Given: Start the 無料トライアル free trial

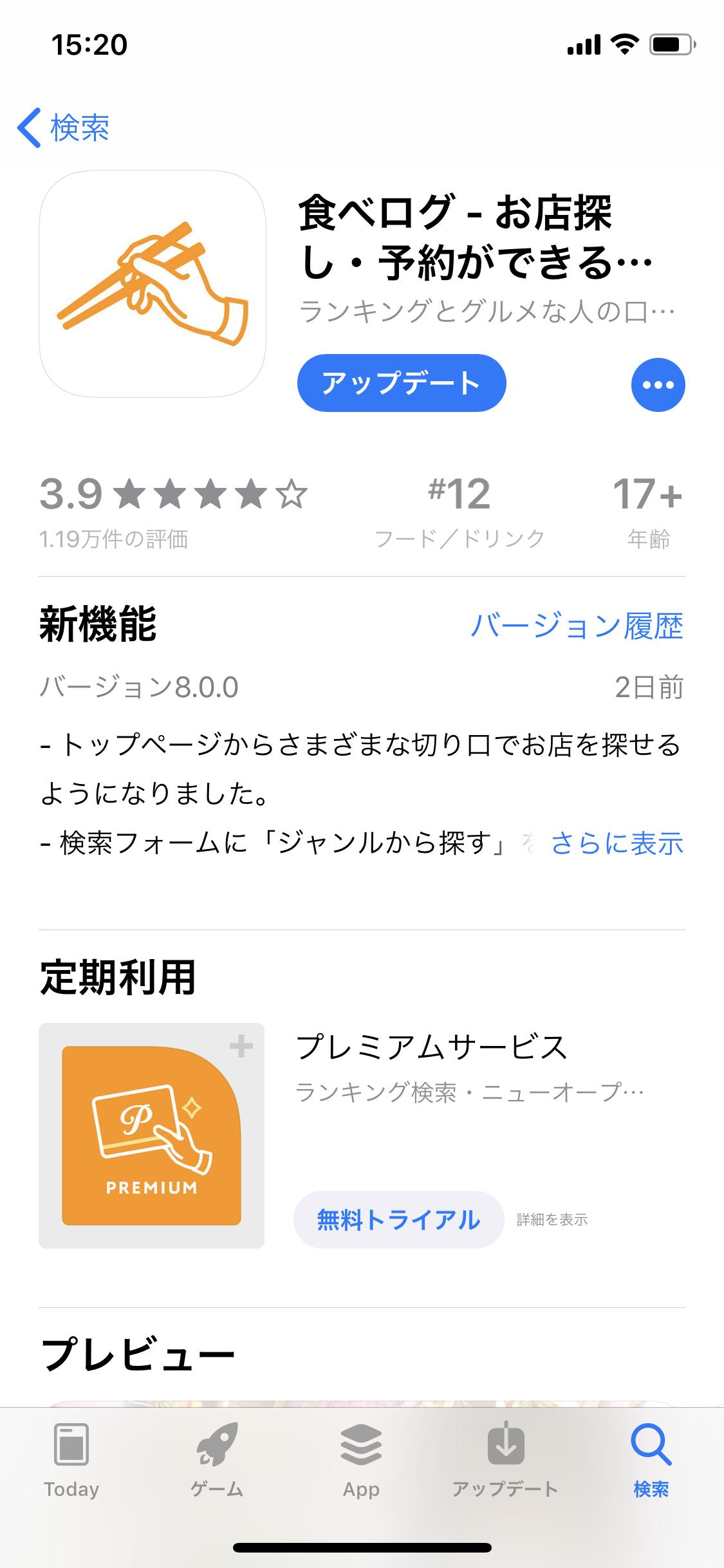Looking at the screenshot, I should [x=396, y=1219].
